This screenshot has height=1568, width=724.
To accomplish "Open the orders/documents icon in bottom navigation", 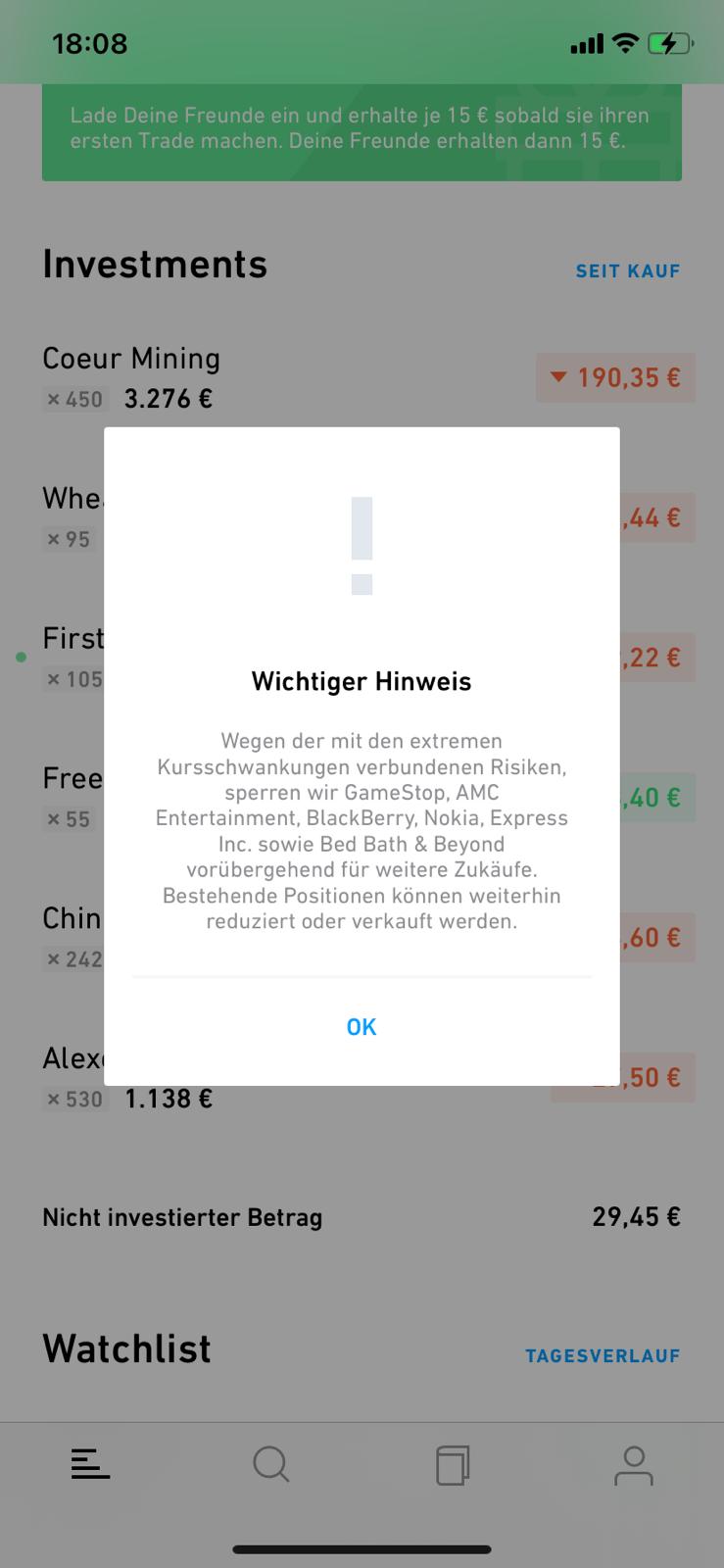I will (452, 1464).
